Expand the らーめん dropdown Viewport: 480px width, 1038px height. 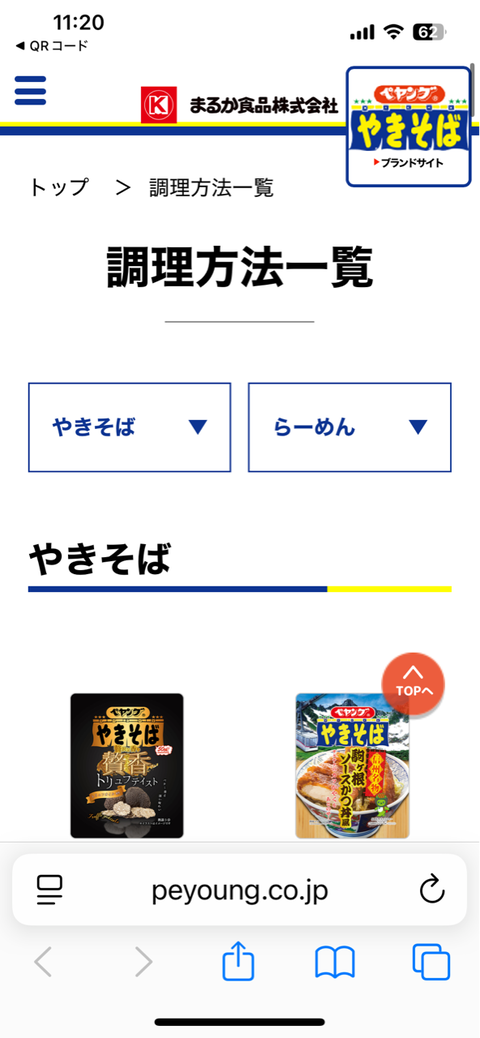click(x=350, y=427)
